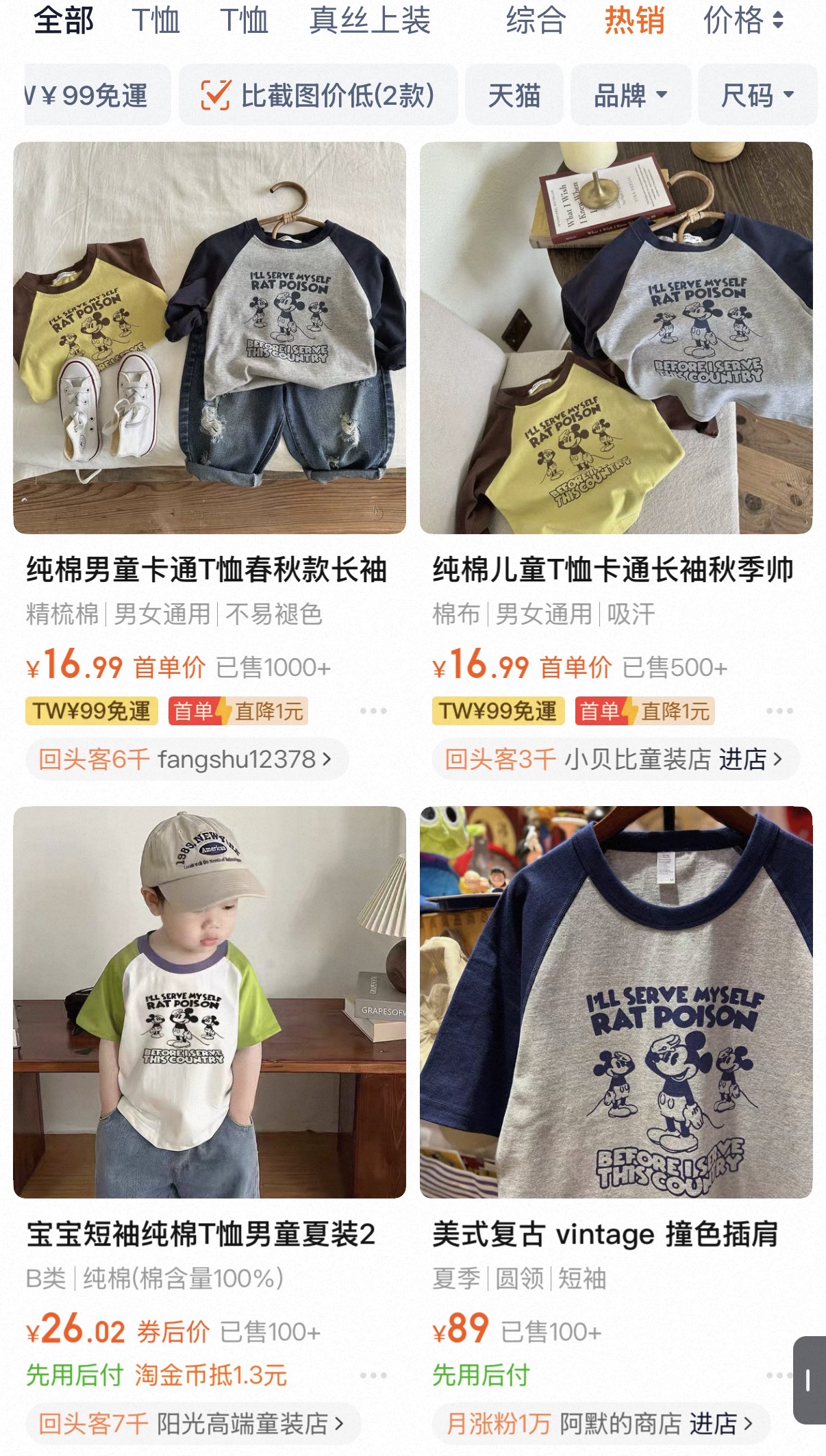Sort results by 热销

point(635,20)
